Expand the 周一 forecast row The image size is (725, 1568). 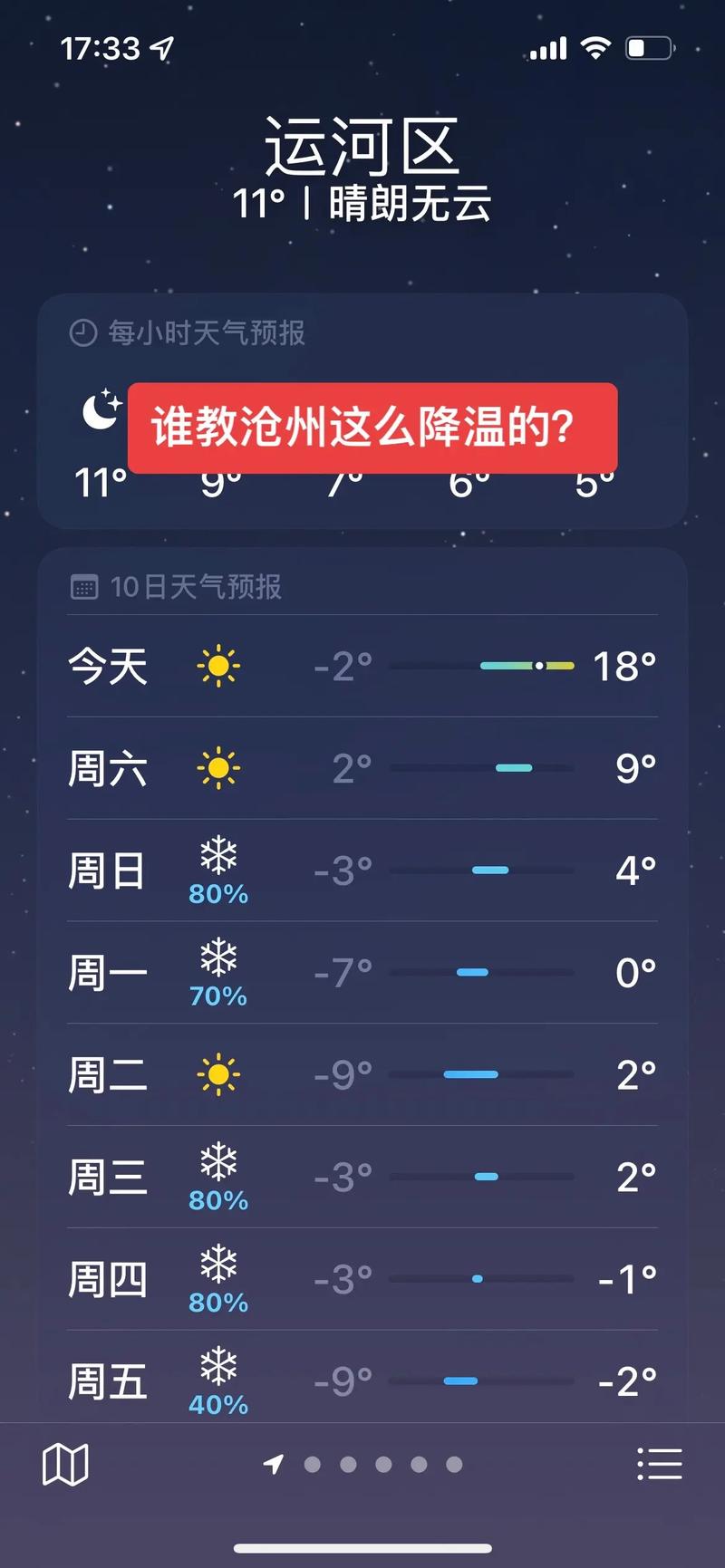[x=362, y=971]
